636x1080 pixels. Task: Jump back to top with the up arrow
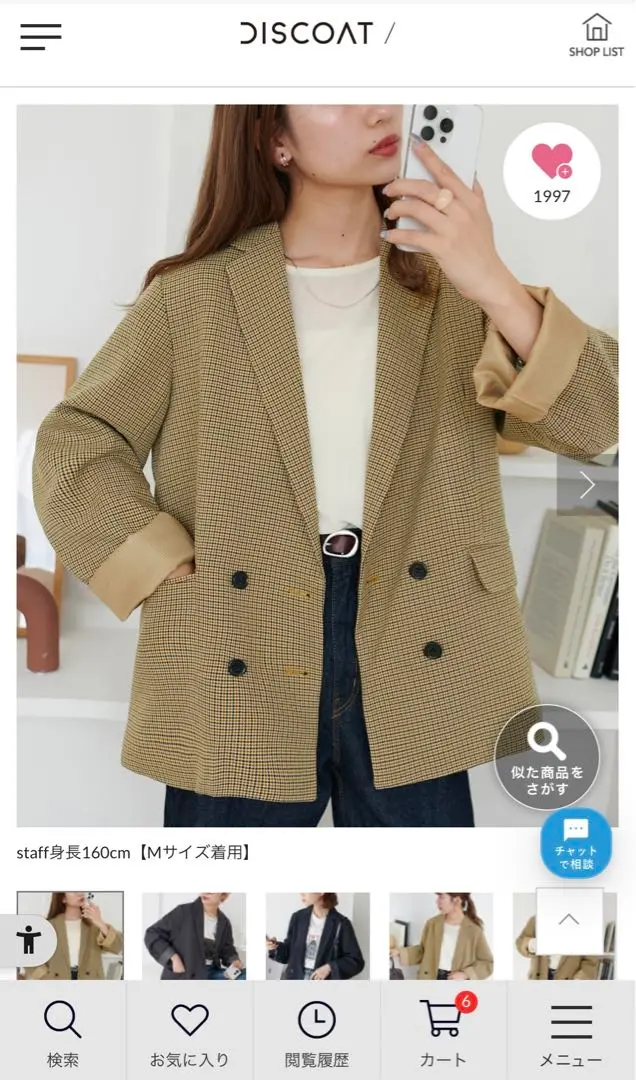click(569, 920)
